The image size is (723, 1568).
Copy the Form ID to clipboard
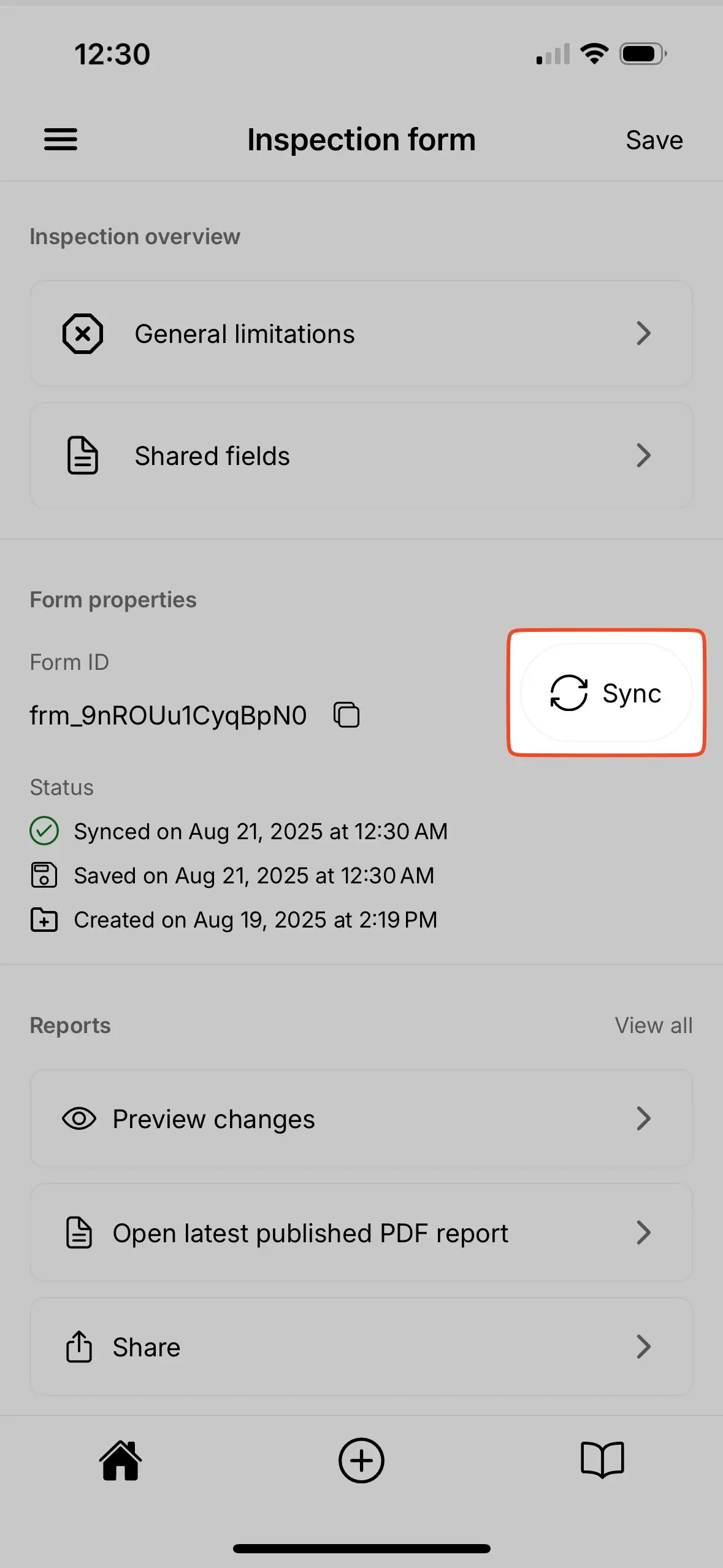346,714
